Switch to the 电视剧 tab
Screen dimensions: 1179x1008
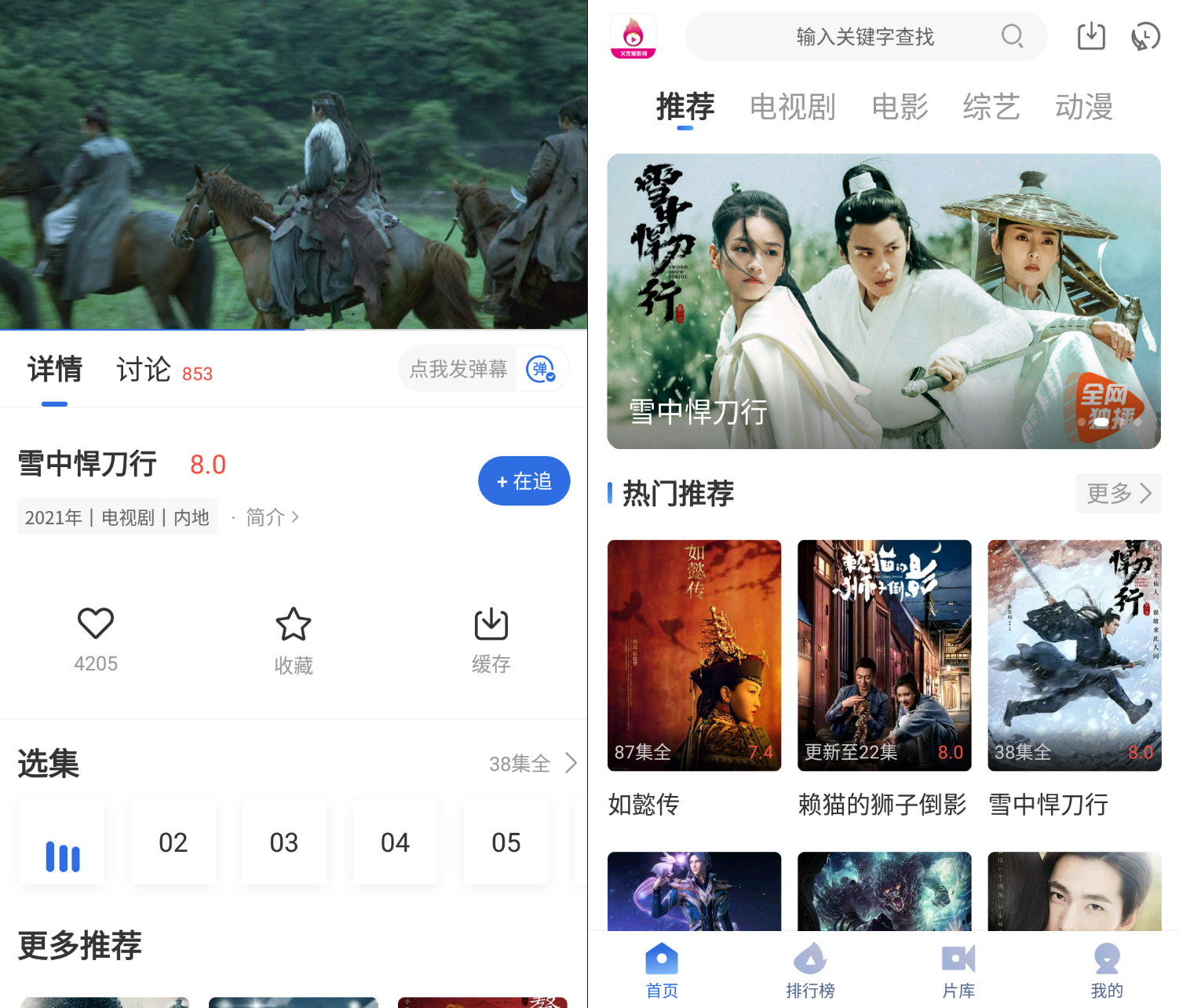(792, 107)
